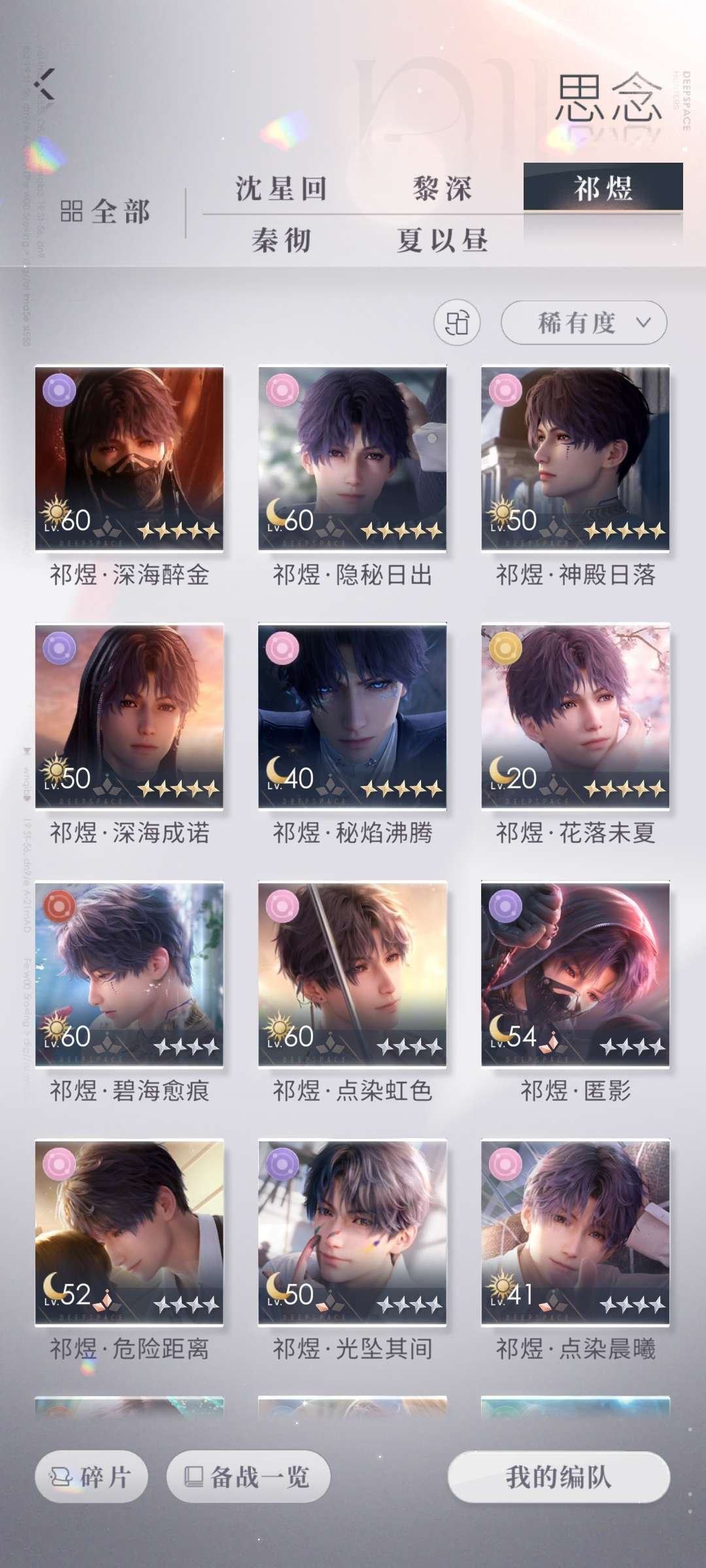The image size is (706, 1568).
Task: View the 祁煜·秘焰沸腾 card
Action: pos(352,717)
